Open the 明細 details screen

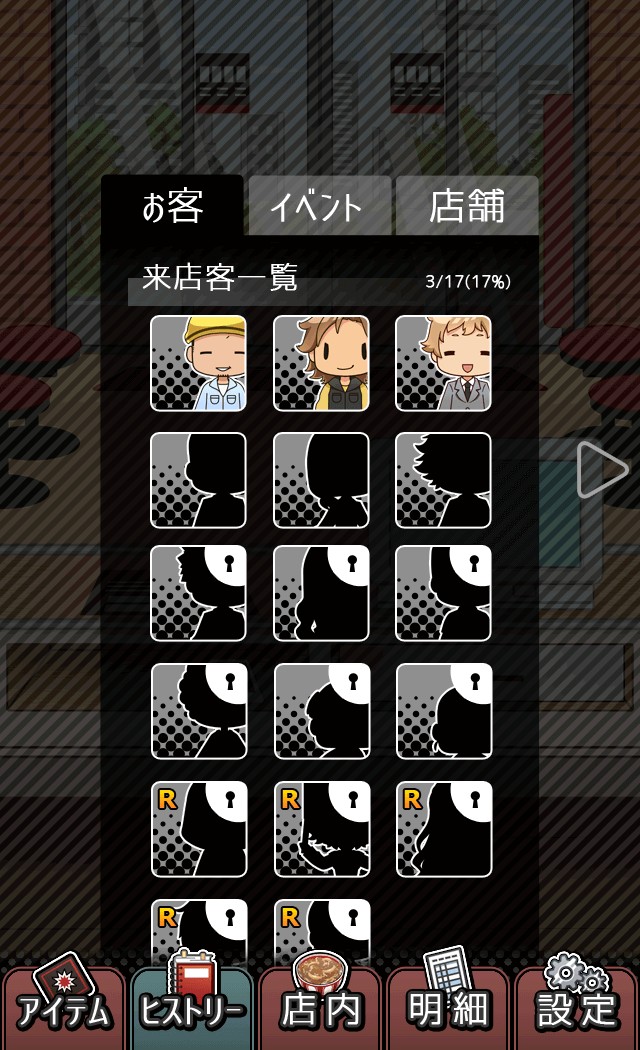(447, 1005)
